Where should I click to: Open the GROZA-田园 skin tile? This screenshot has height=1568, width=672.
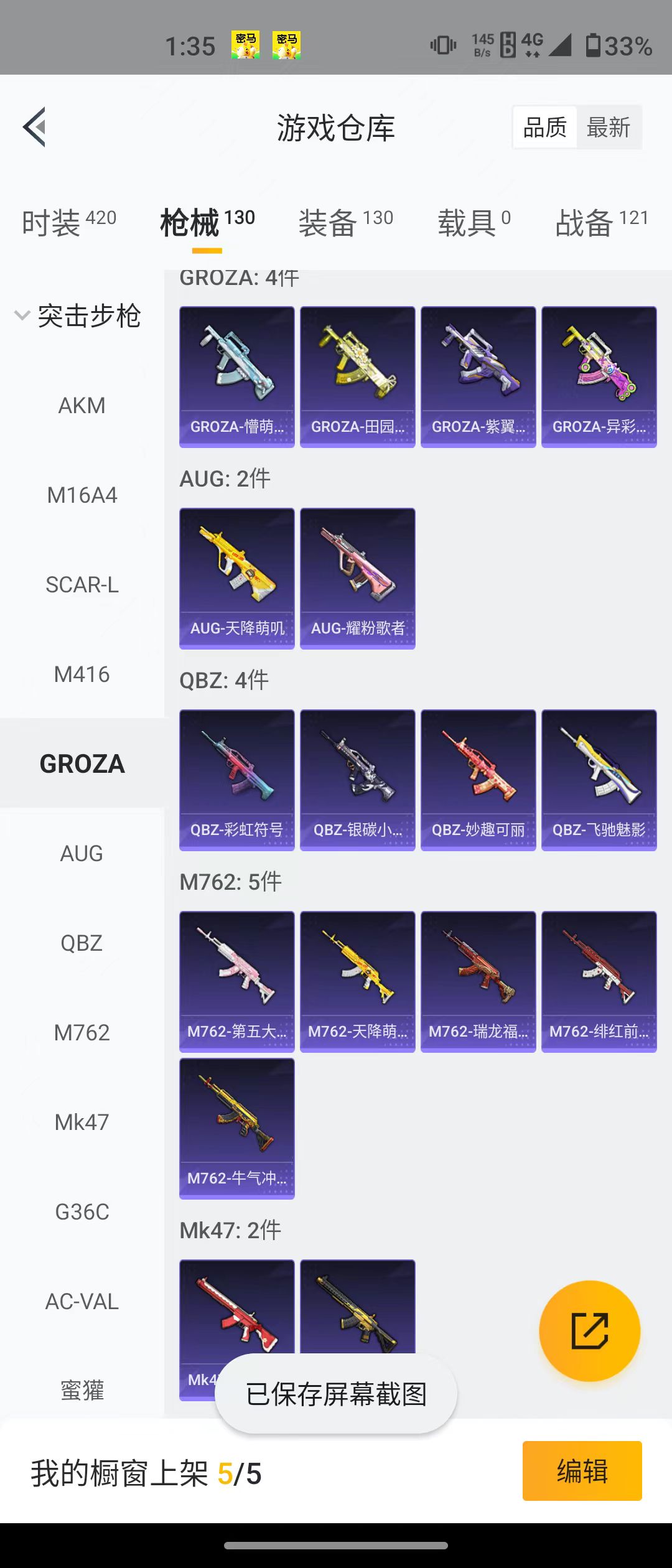(357, 376)
